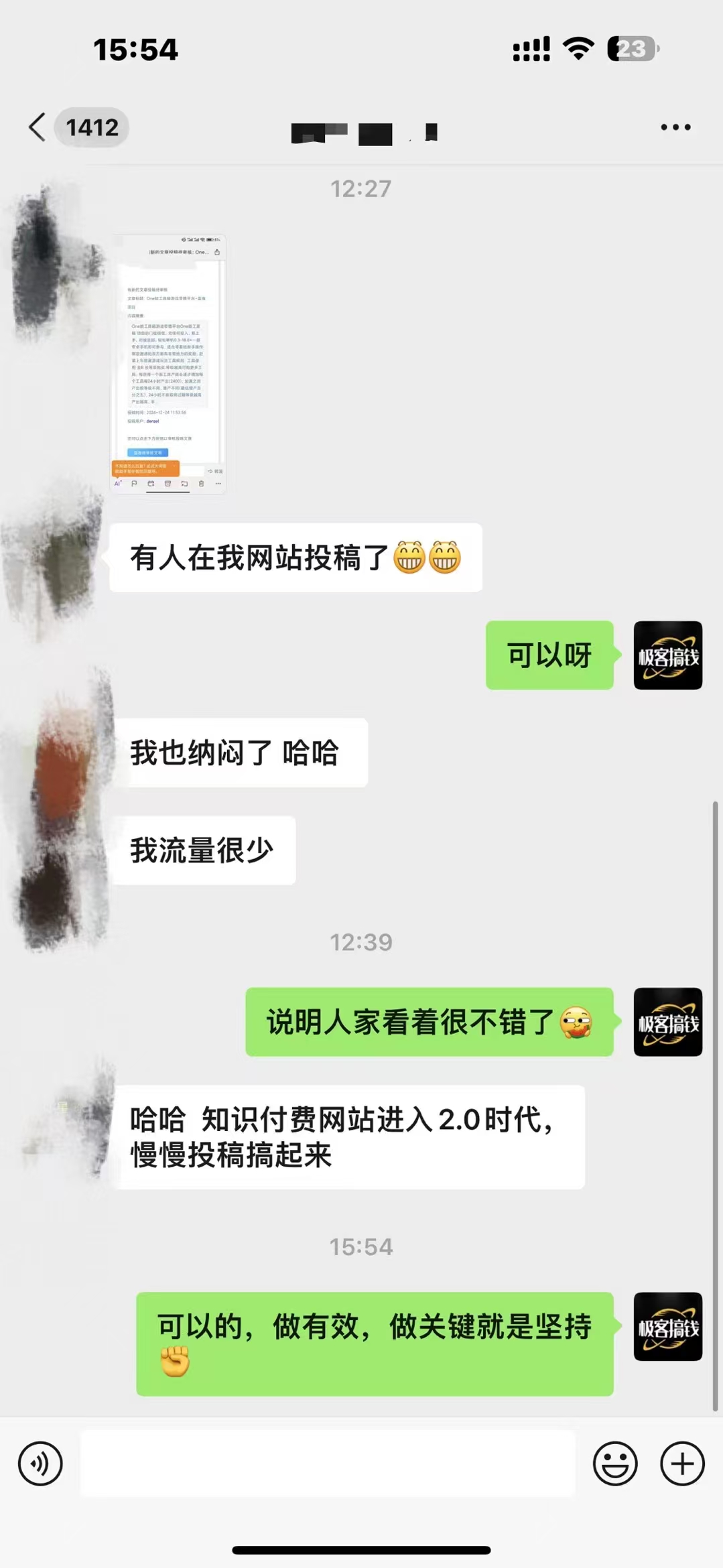The image size is (723, 1568).
Task: Open voice message mode with the speaker icon
Action: pyautogui.click(x=40, y=1462)
